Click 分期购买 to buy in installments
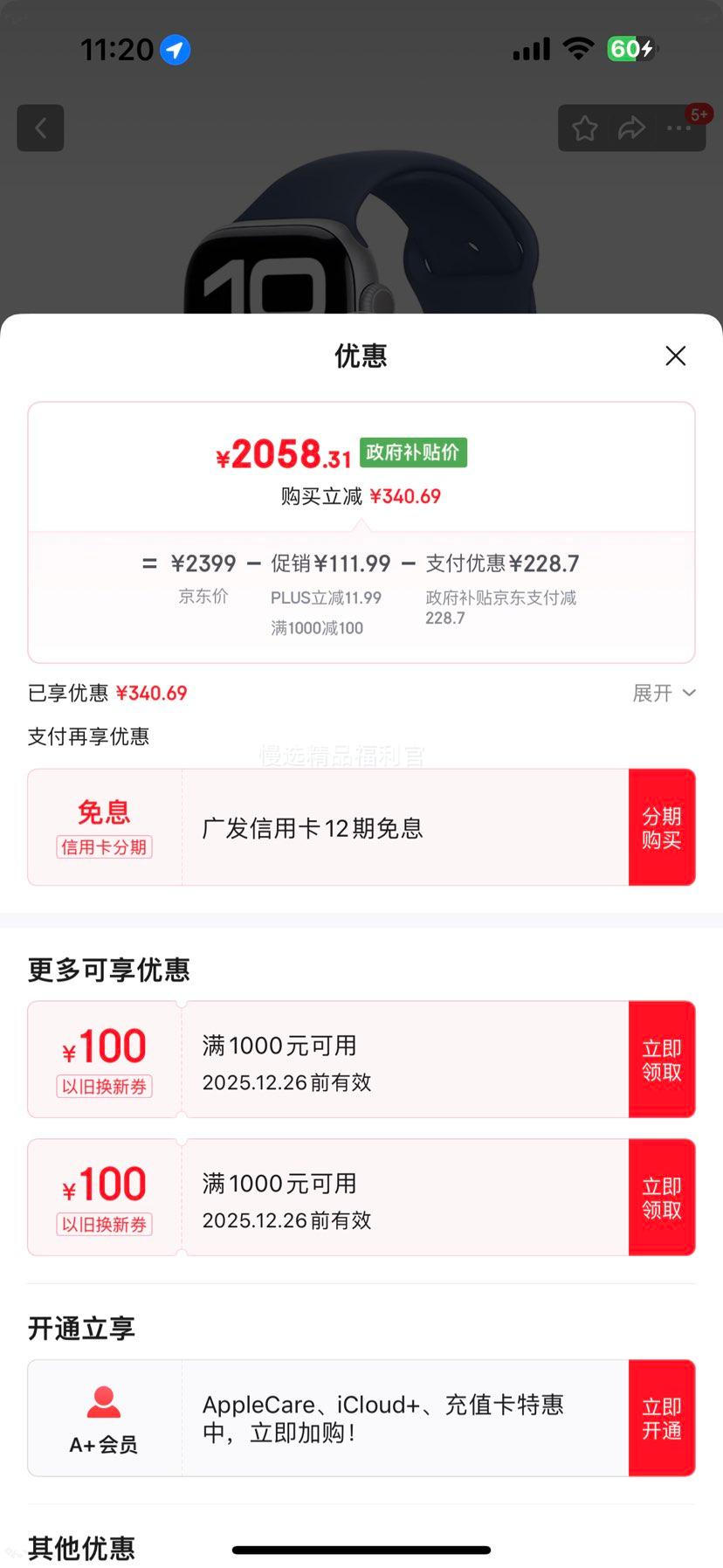Viewport: 723px width, 1568px height. pos(662,826)
